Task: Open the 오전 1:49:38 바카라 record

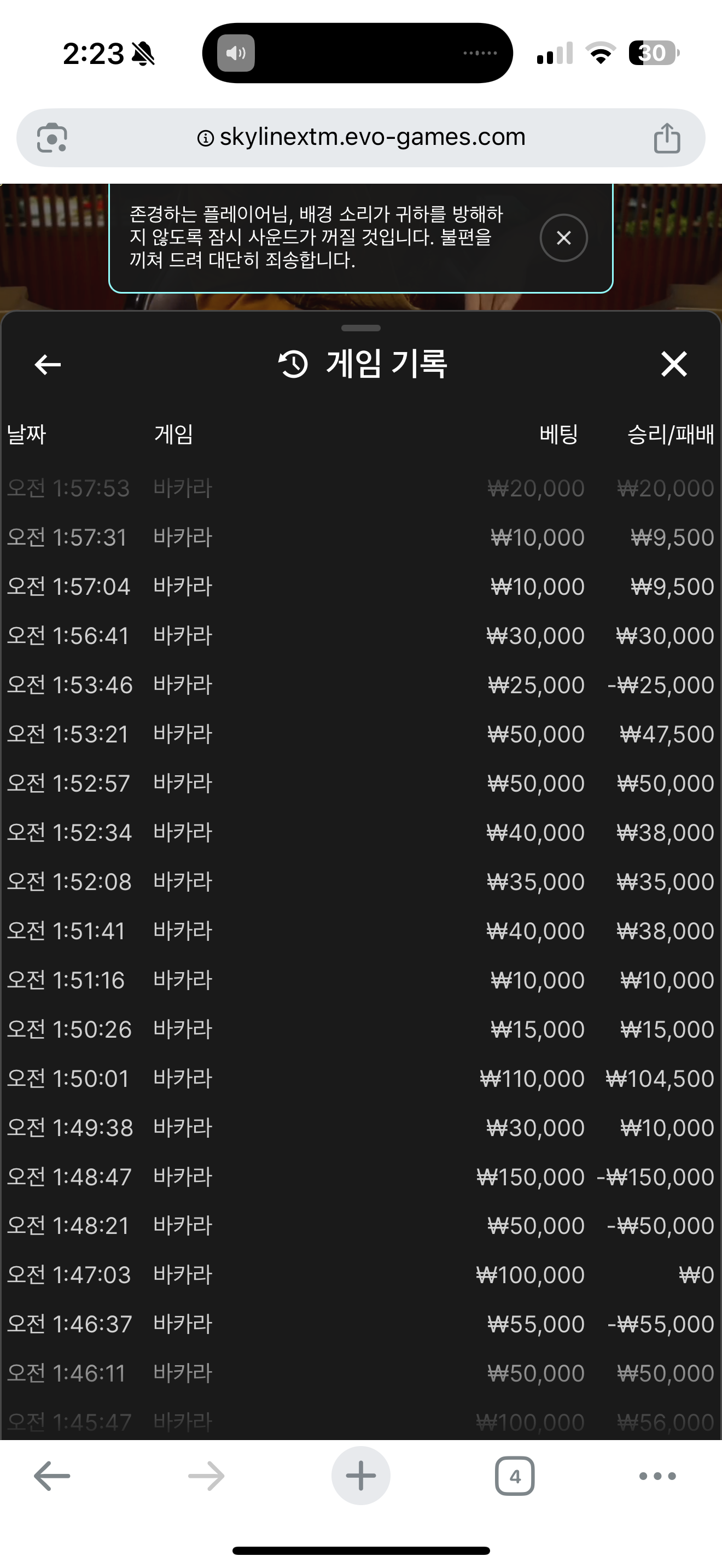Action: point(360,1128)
